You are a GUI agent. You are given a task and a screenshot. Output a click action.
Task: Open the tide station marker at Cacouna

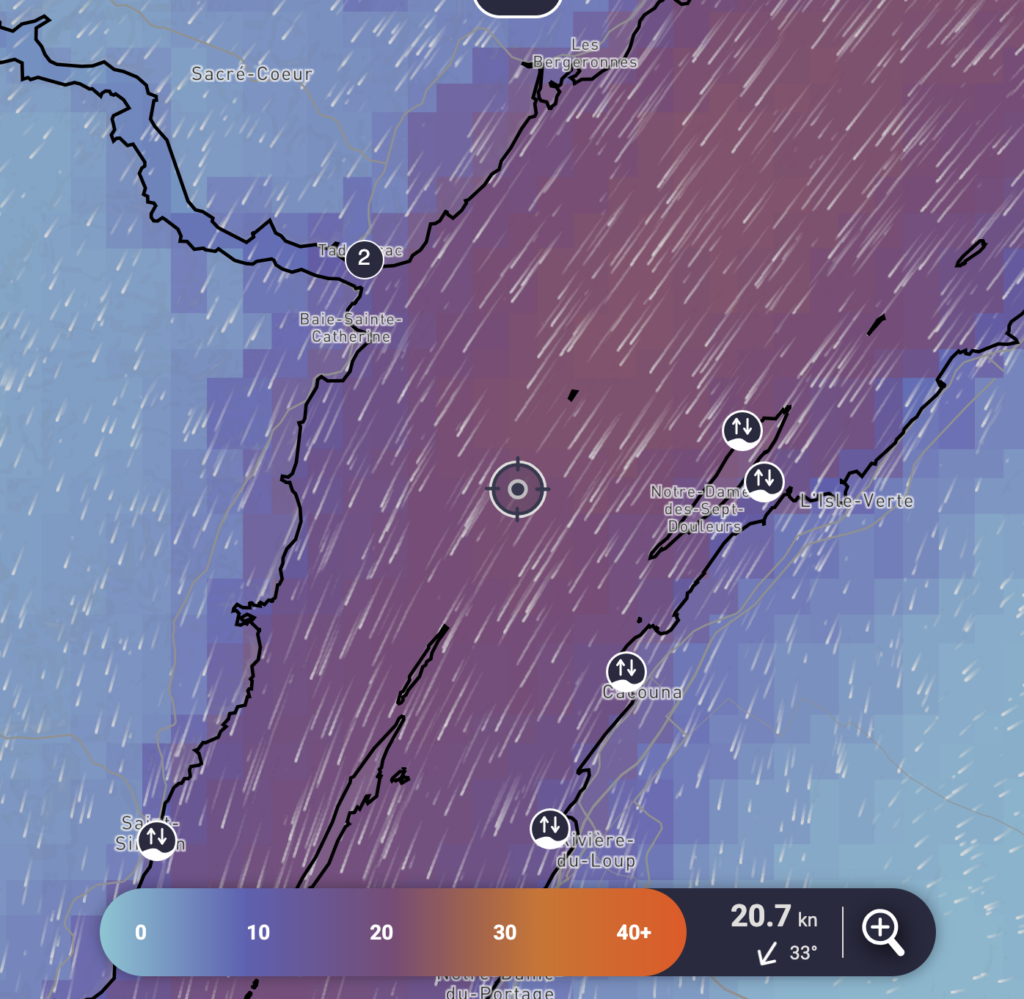click(x=626, y=671)
